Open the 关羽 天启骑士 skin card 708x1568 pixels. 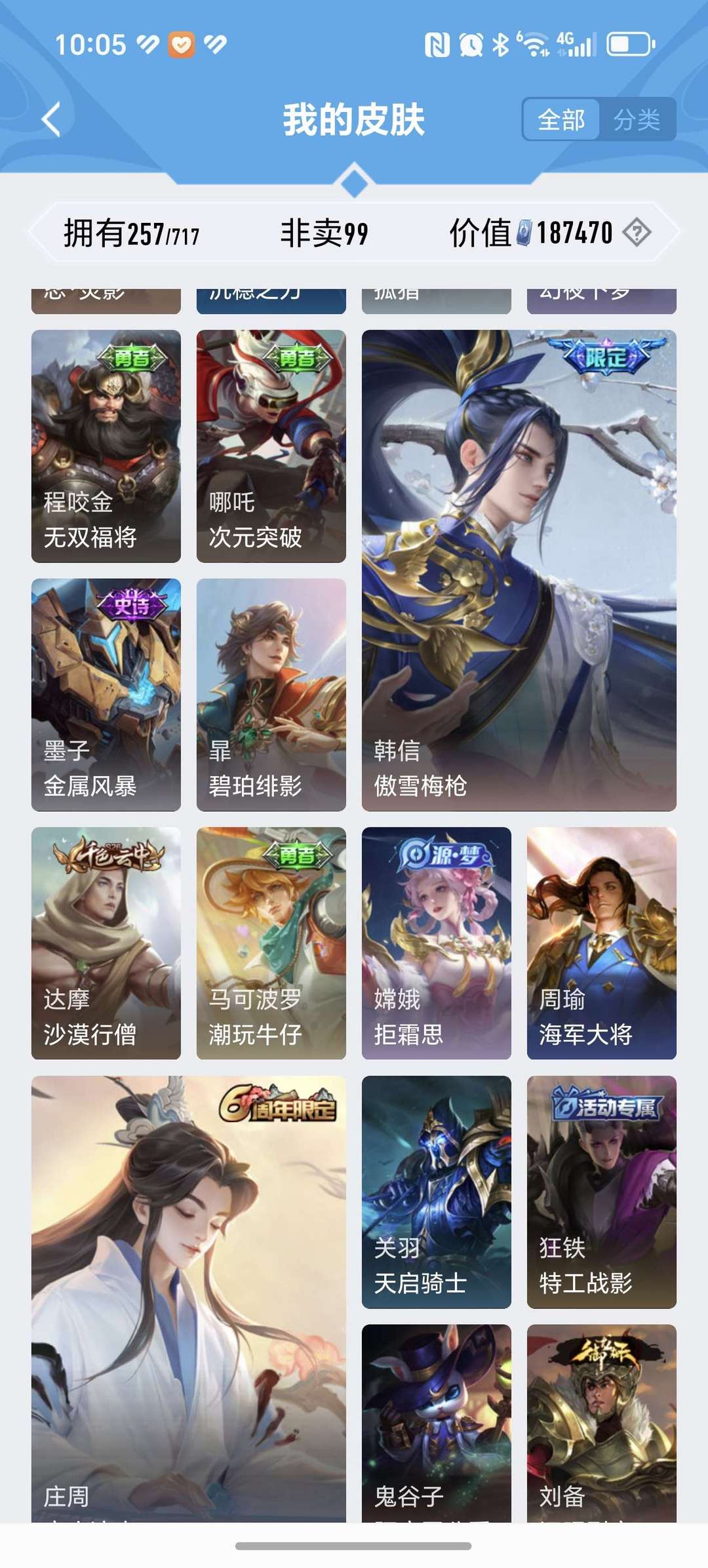[437, 1192]
